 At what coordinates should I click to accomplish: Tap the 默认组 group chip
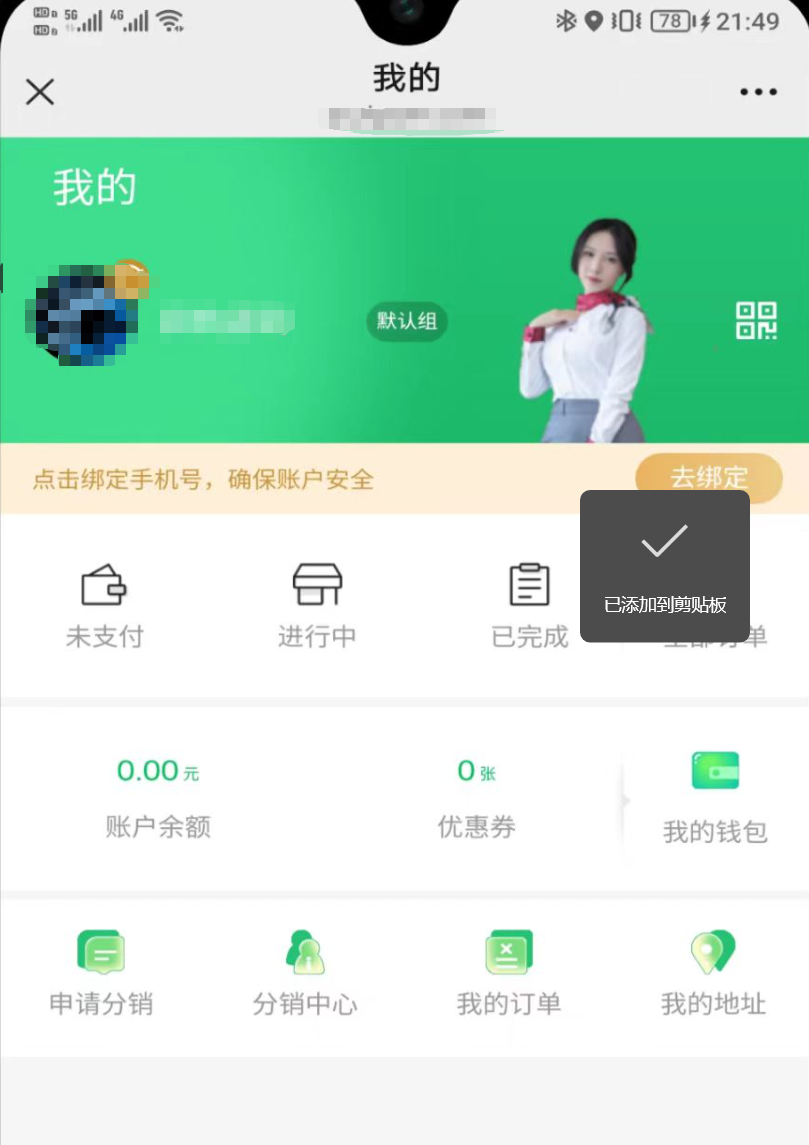[x=407, y=321]
